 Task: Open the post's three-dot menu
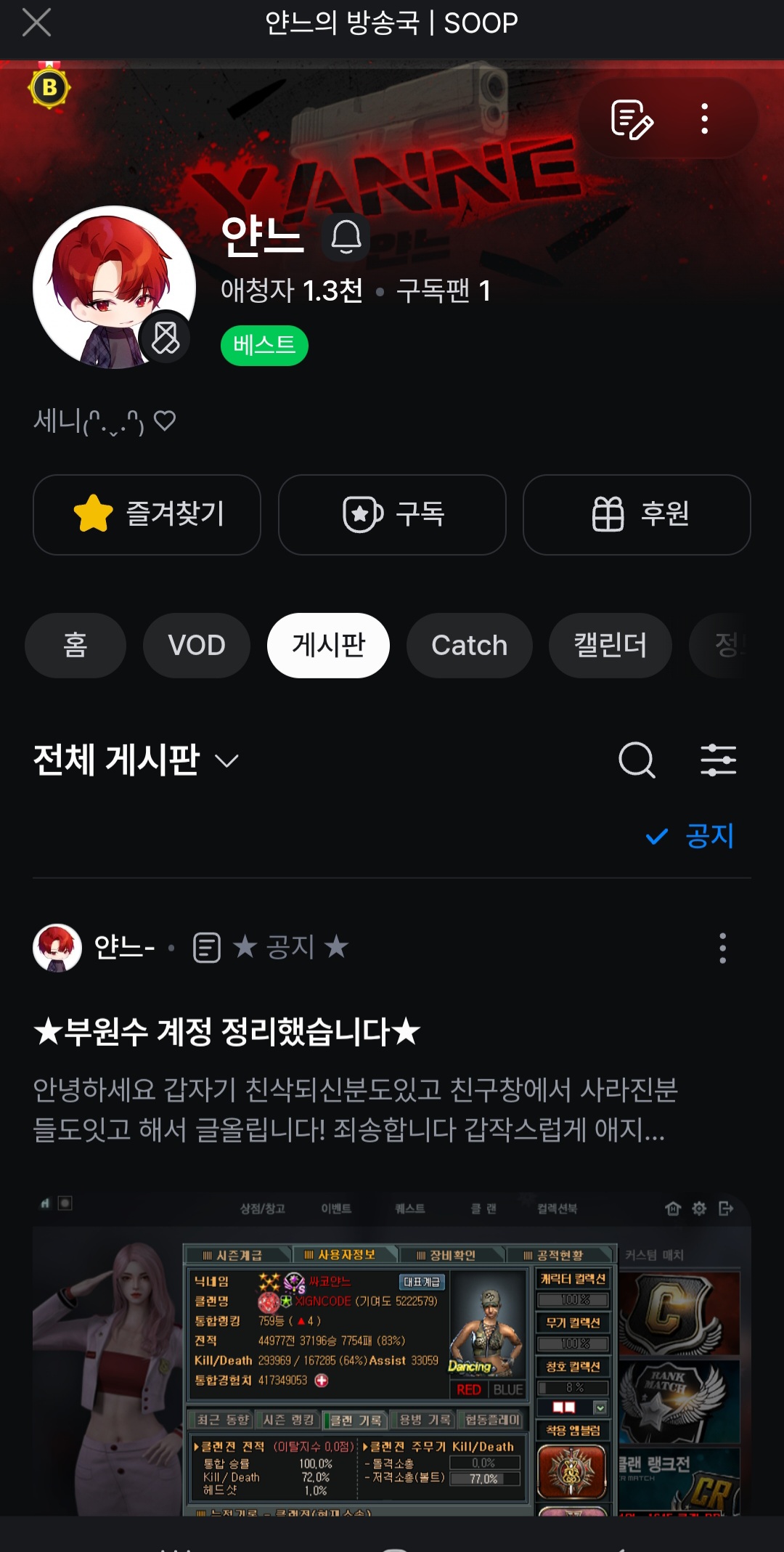[722, 948]
